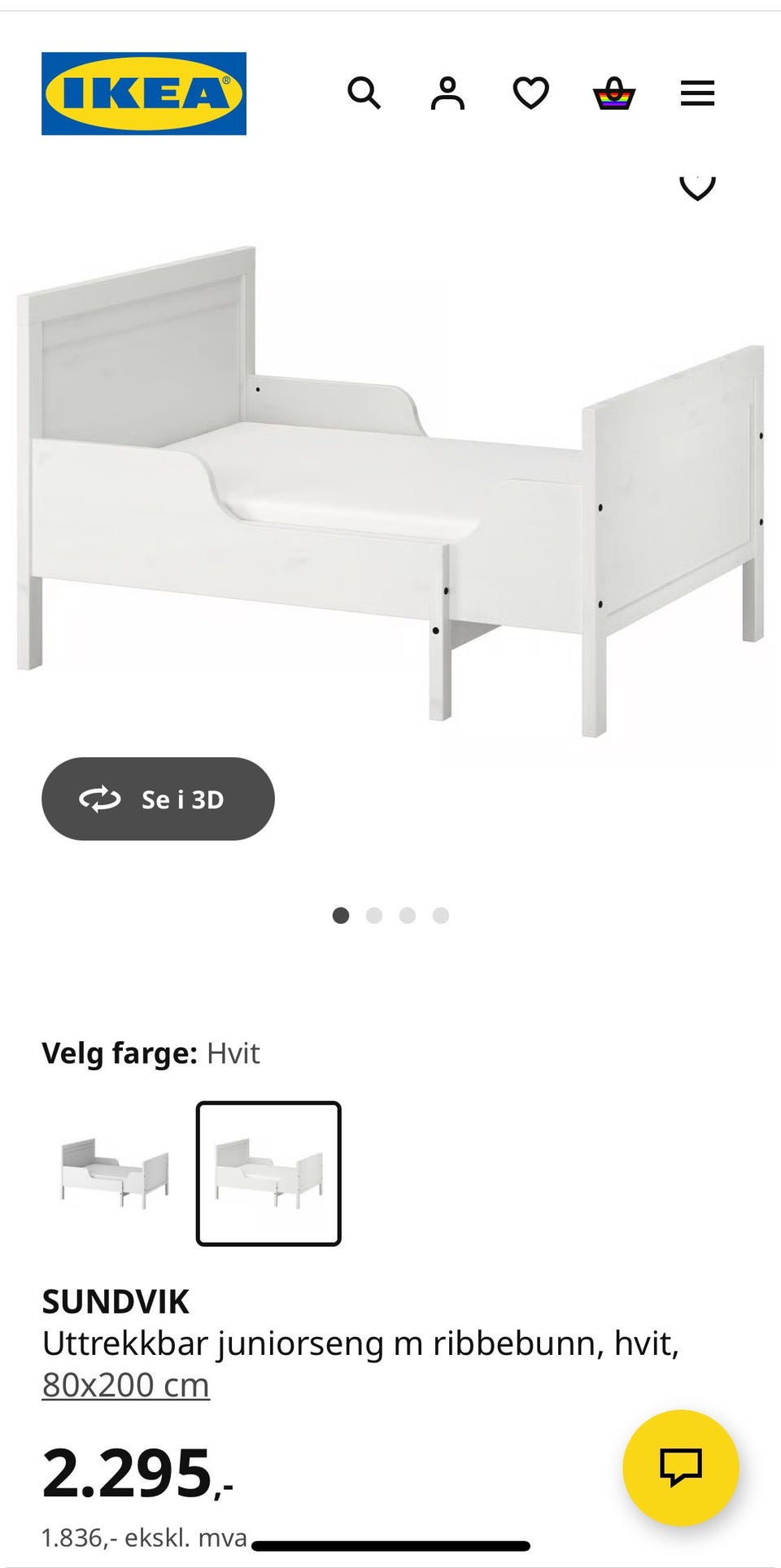Go to the IKEA home page
This screenshot has width=781, height=1568.
[144, 94]
